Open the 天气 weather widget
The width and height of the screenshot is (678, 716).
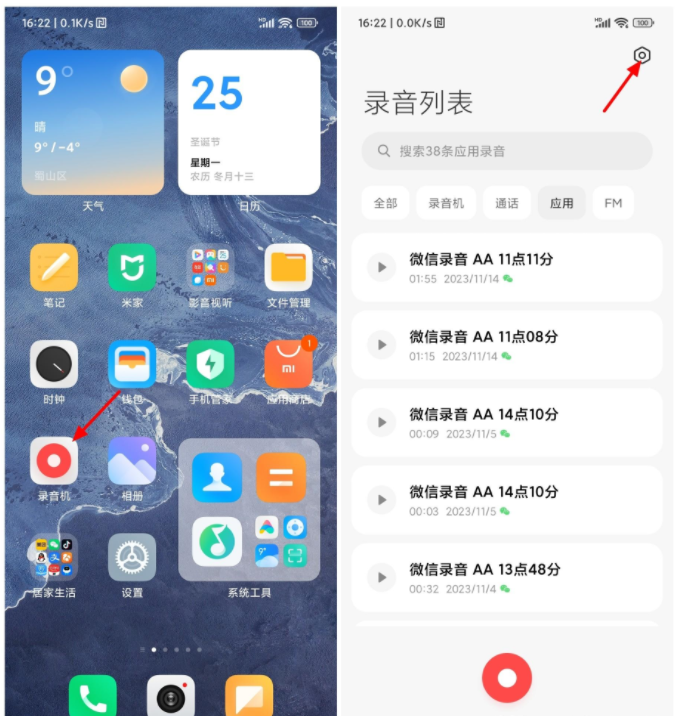click(x=93, y=122)
